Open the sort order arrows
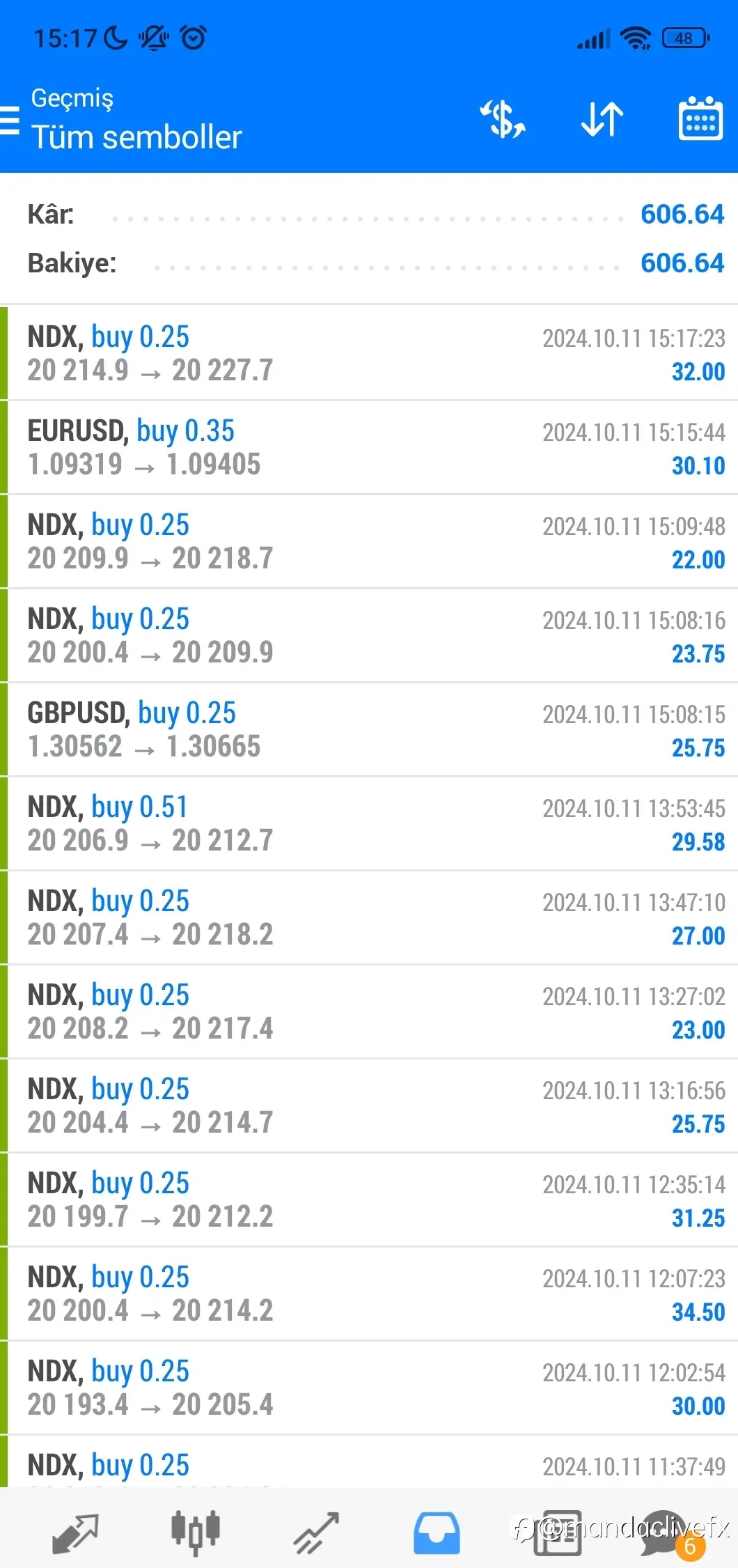738x1568 pixels. 602,119
